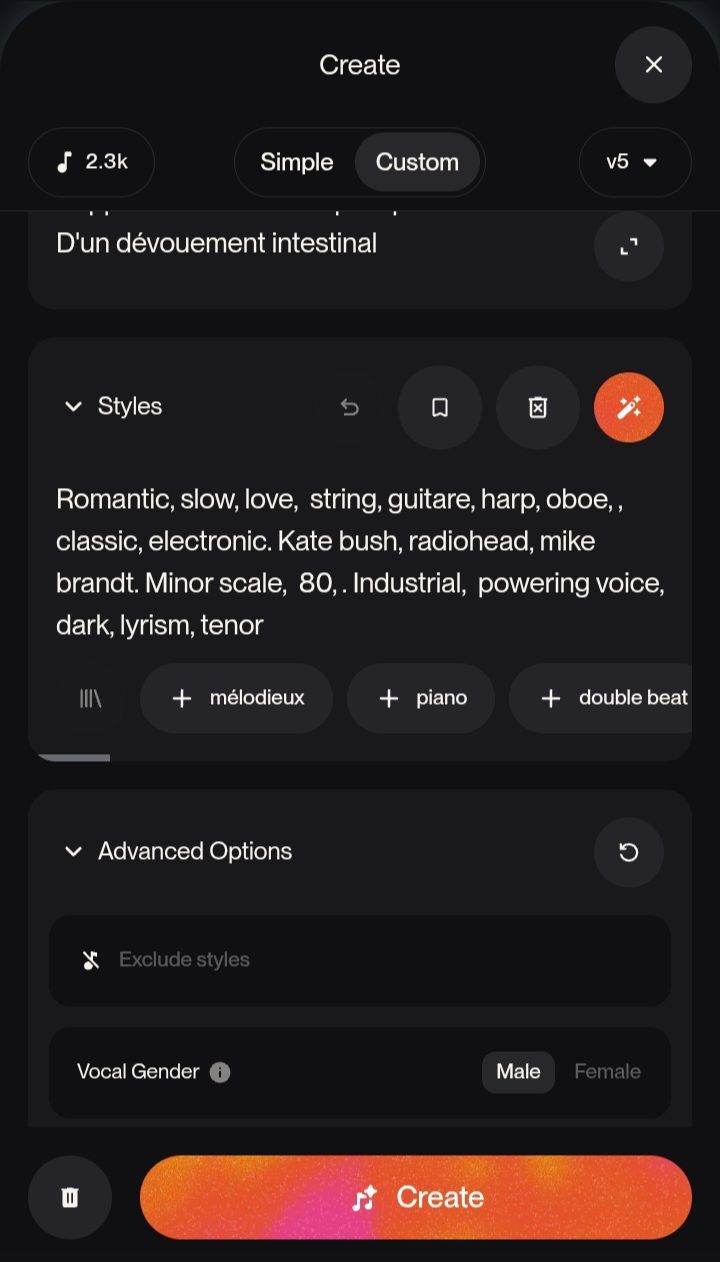
Task: Bookmark the current styles prompt
Action: [439, 407]
